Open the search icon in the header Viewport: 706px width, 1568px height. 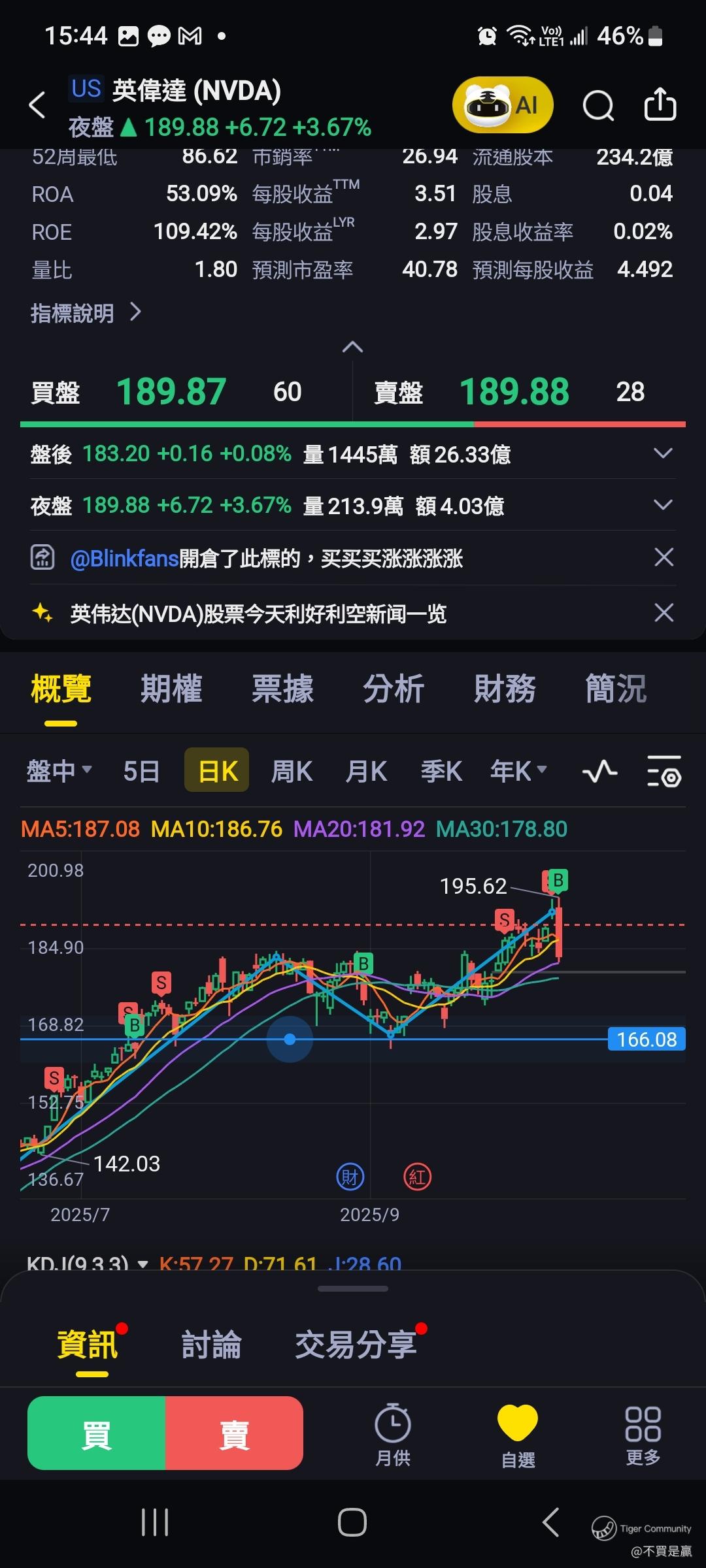point(598,105)
